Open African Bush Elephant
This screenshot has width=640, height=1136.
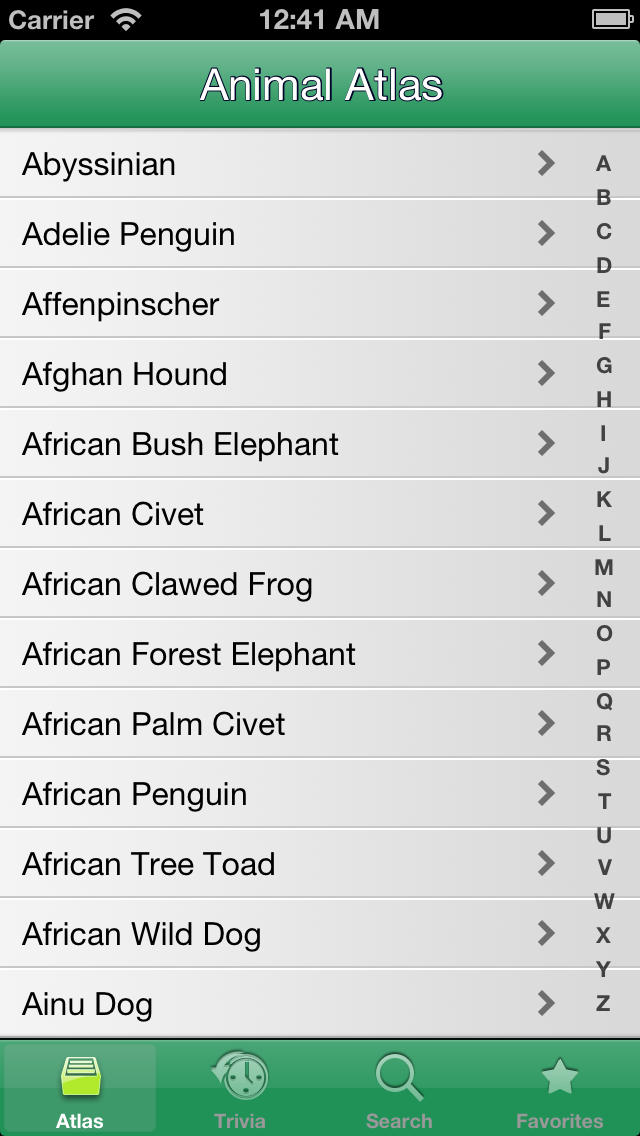click(290, 443)
